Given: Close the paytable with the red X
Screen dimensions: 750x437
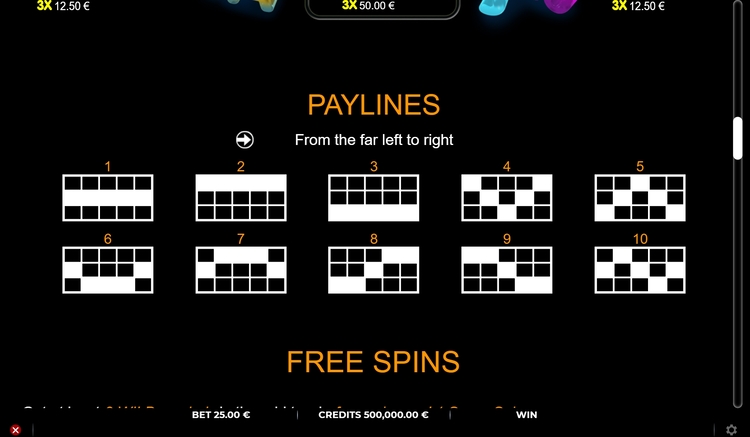Looking at the screenshot, I should click(x=15, y=429).
